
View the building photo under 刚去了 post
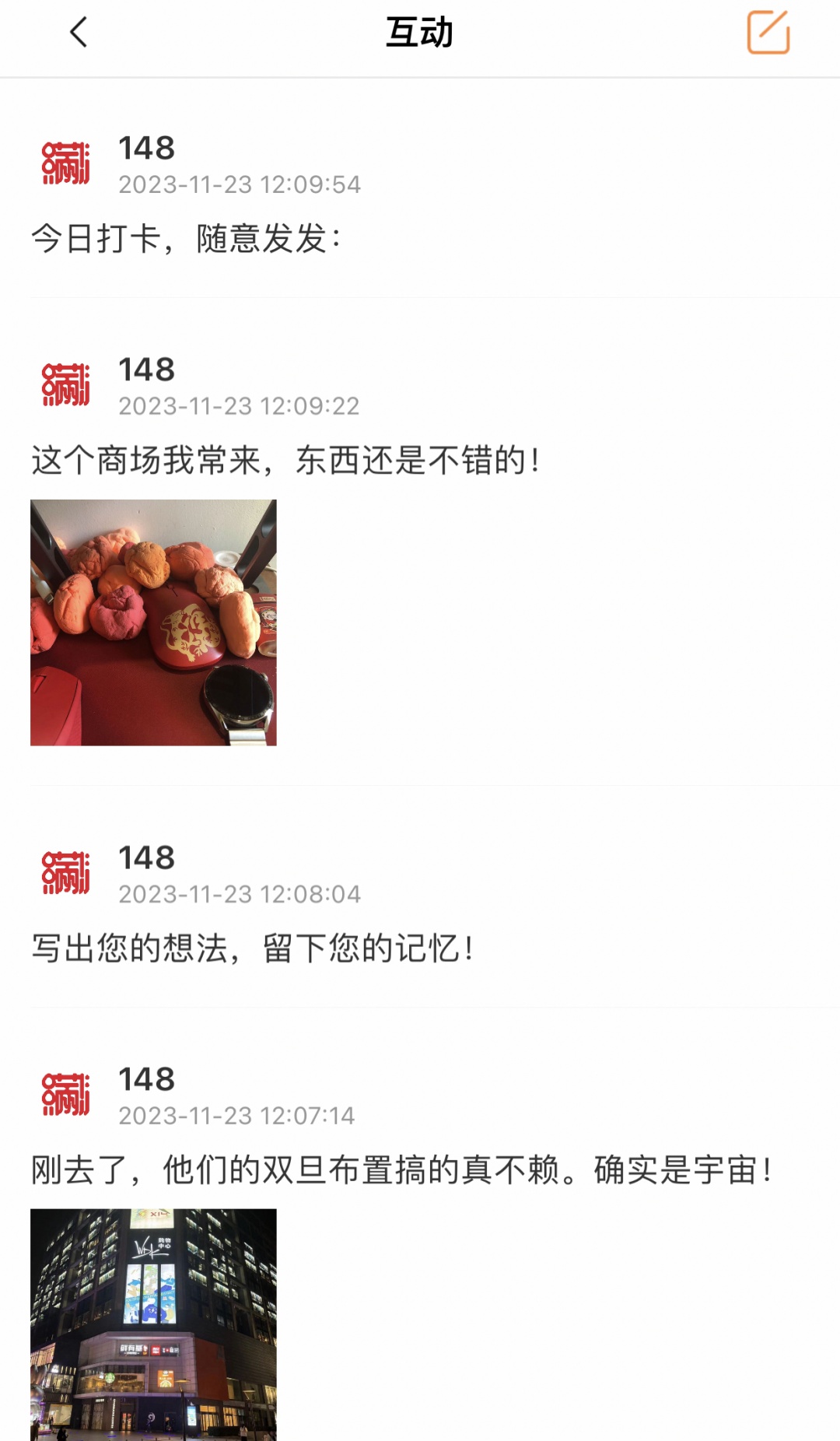tap(153, 1324)
